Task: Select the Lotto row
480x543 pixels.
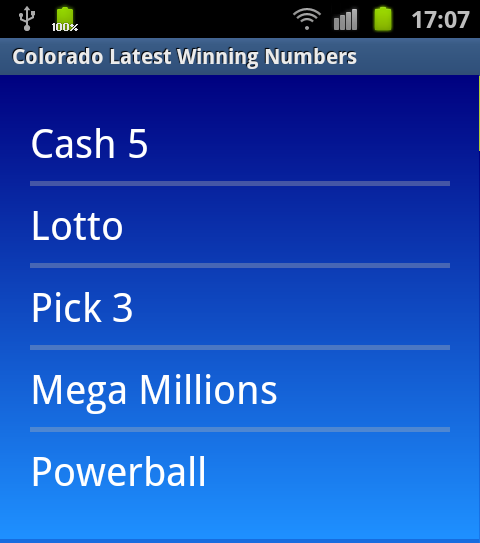Action: pyautogui.click(x=240, y=225)
